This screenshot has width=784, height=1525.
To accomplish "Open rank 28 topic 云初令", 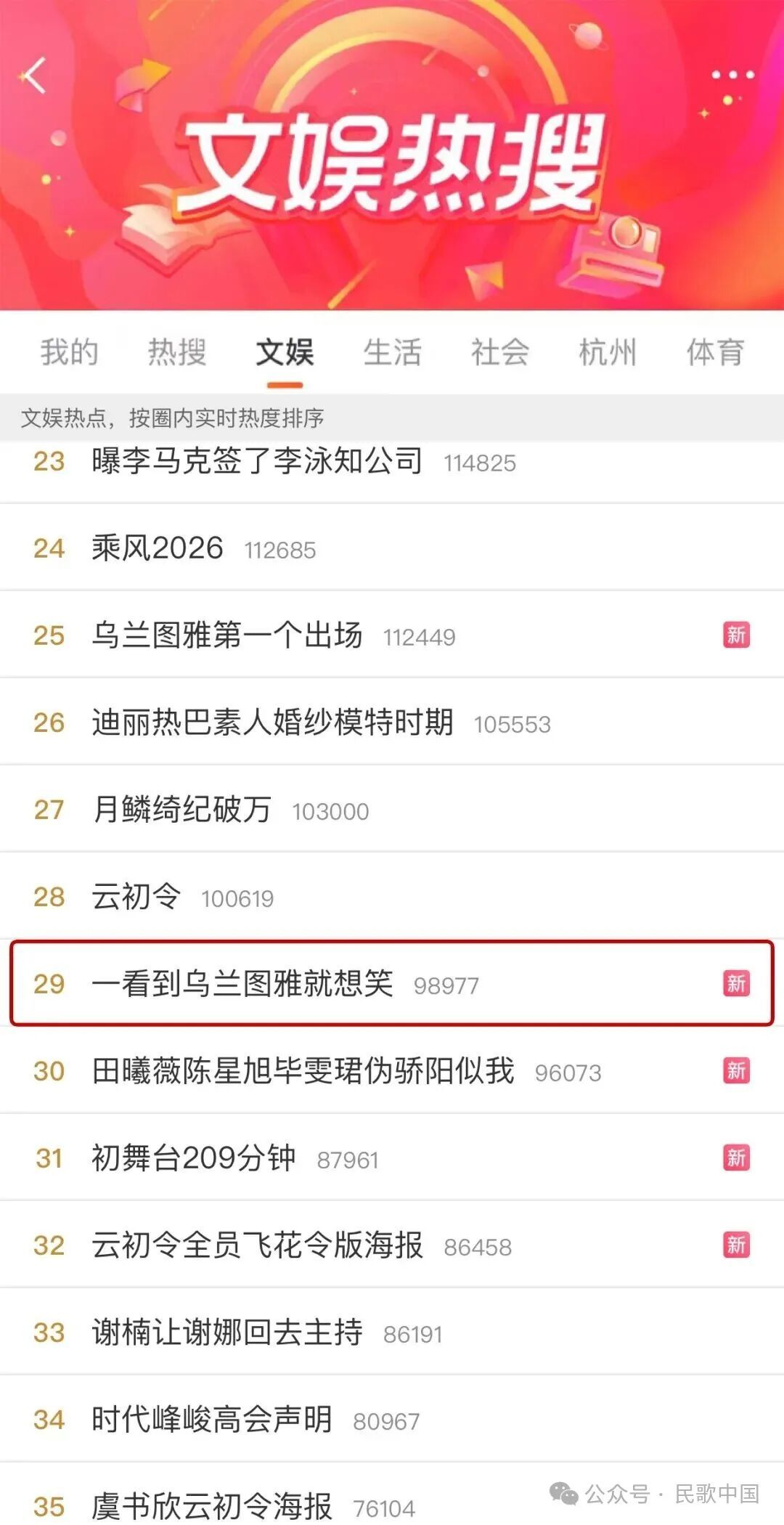I will [x=136, y=897].
